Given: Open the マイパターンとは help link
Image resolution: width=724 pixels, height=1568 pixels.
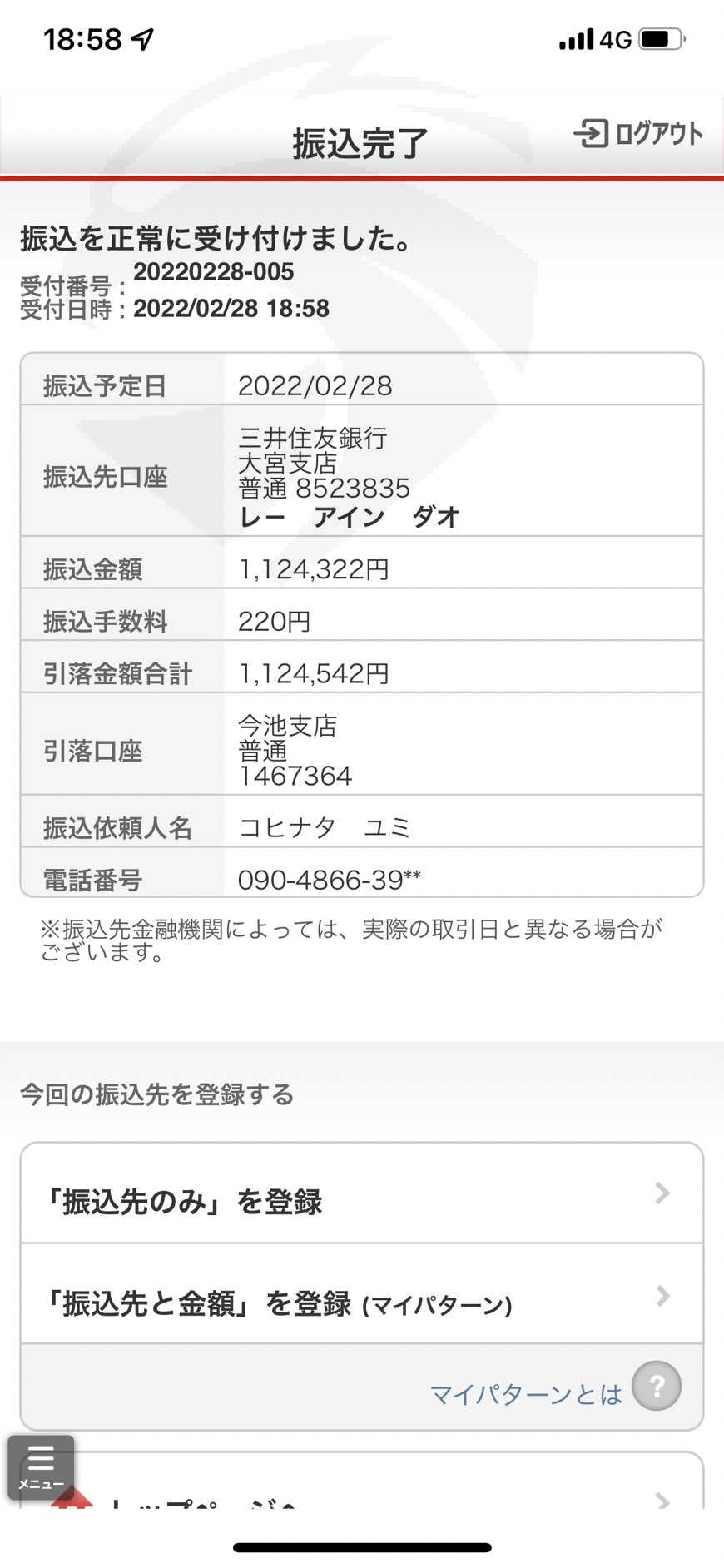Looking at the screenshot, I should coord(554,1387).
